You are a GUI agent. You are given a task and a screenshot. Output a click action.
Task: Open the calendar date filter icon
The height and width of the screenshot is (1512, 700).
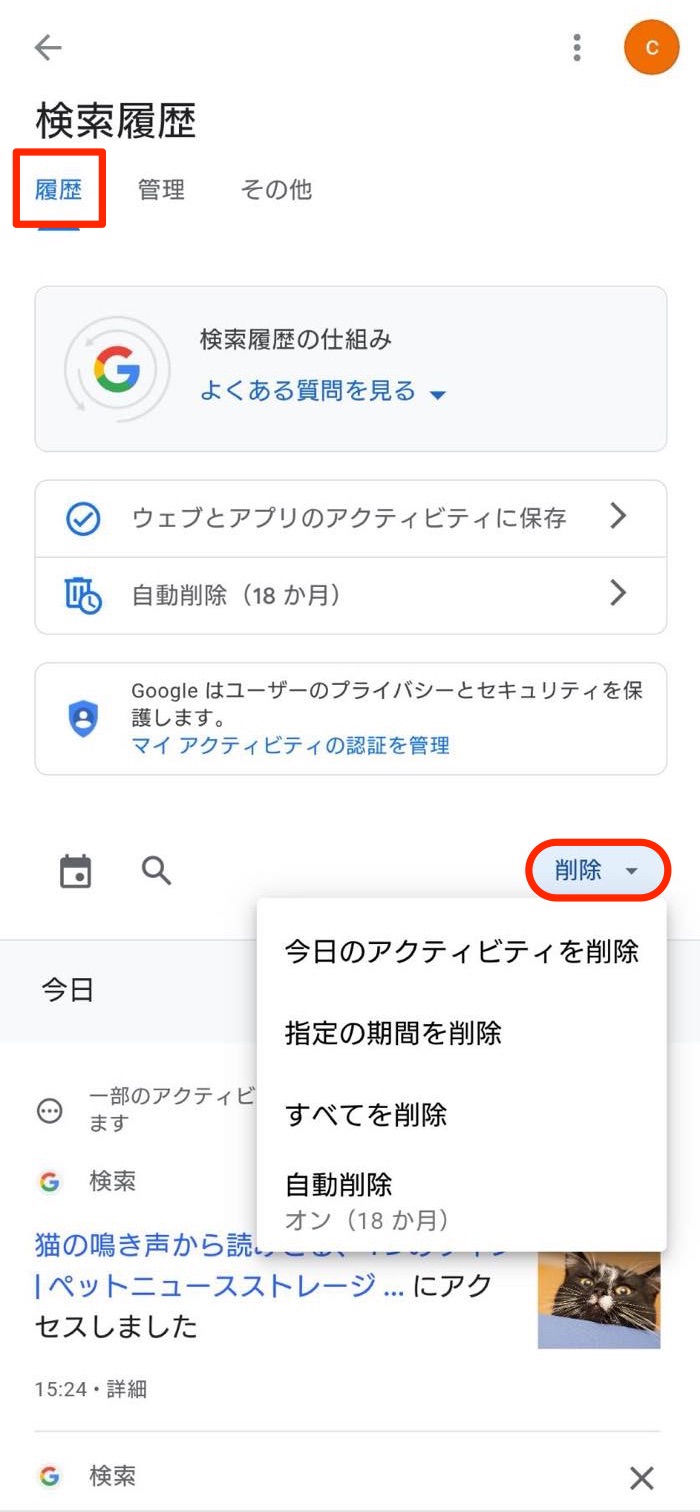(x=76, y=871)
